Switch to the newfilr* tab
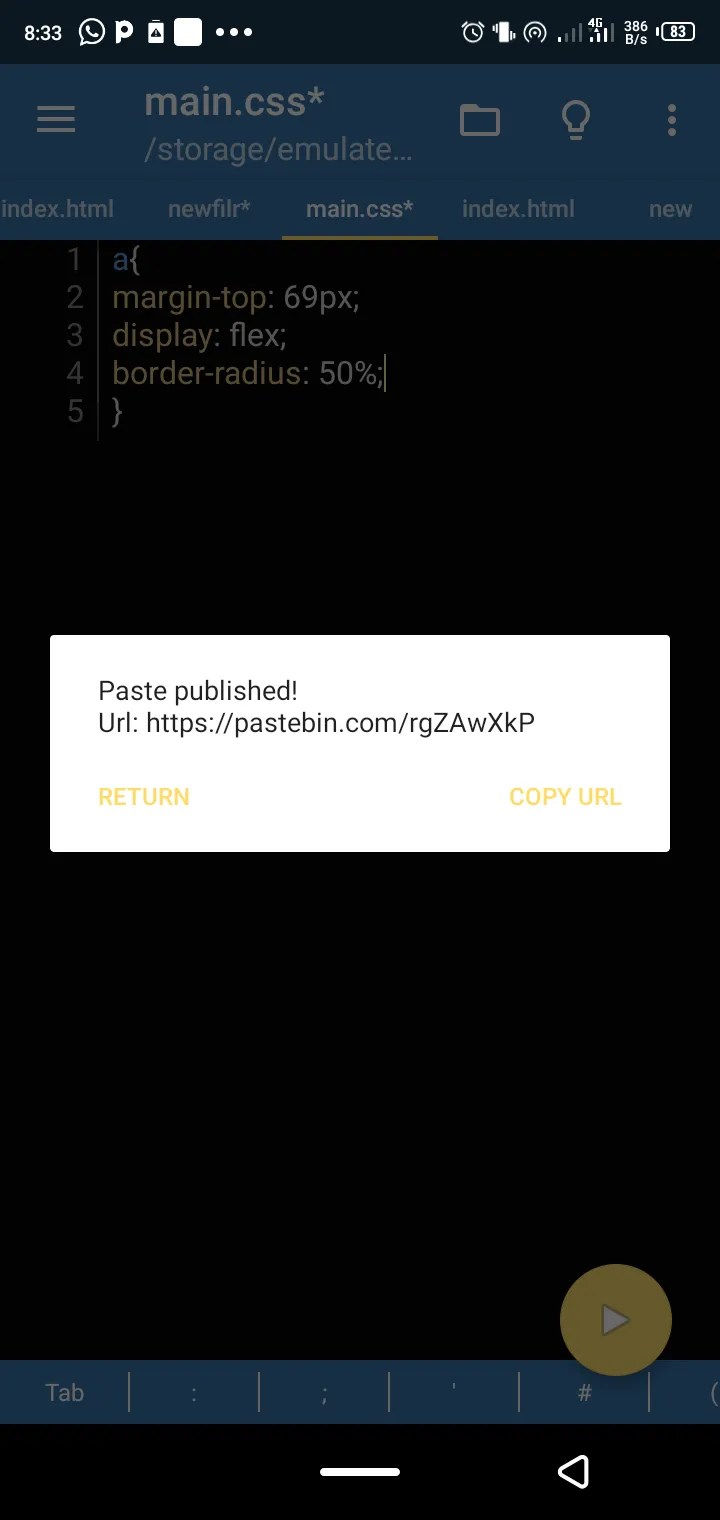This screenshot has width=720, height=1520. click(209, 209)
